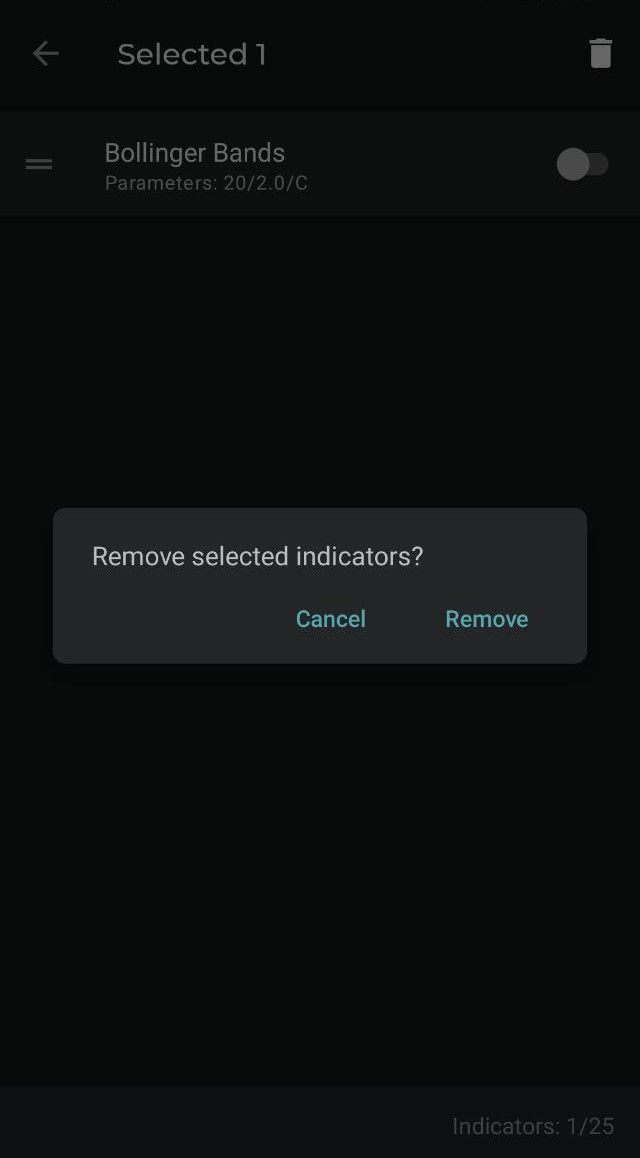The image size is (640, 1158).
Task: Toggle the Bollinger Bands switch
Action: 582,164
